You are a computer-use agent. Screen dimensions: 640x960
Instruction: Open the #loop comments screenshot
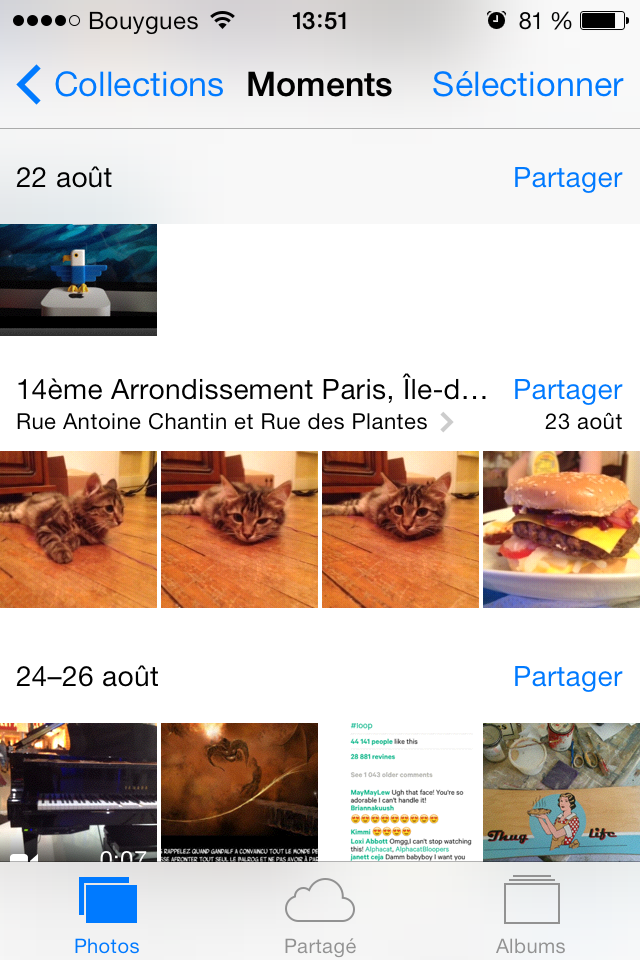click(400, 791)
